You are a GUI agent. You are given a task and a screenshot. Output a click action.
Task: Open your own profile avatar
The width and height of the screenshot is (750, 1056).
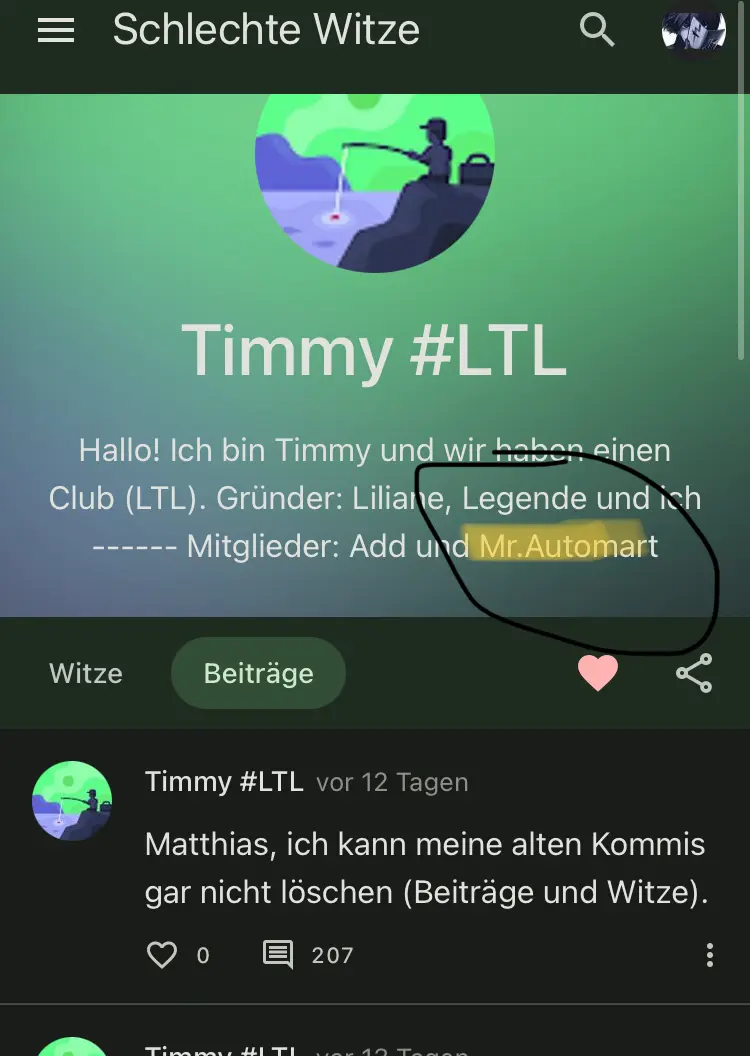click(693, 31)
